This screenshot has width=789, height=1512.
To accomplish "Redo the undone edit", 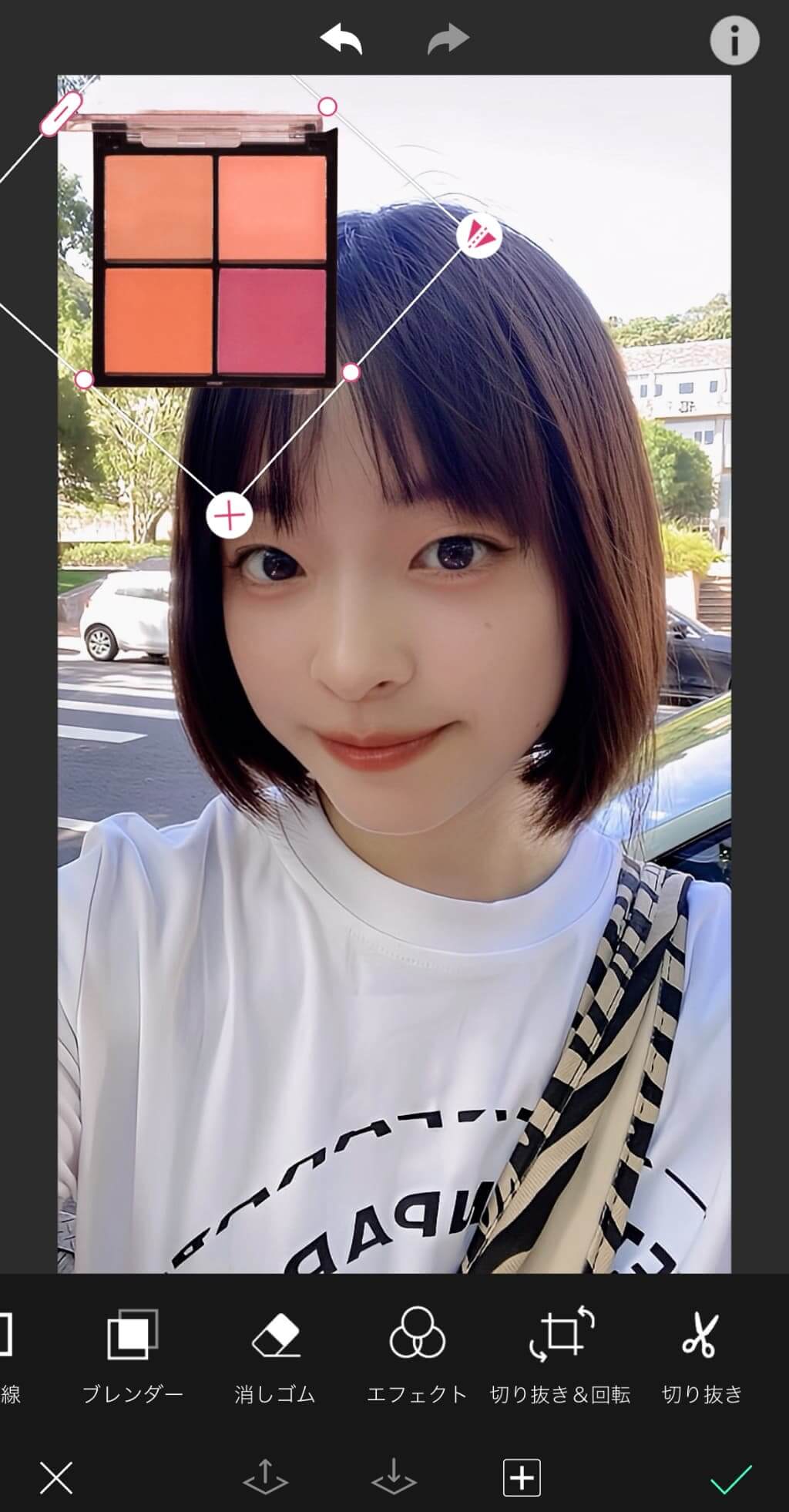I will pos(448,39).
